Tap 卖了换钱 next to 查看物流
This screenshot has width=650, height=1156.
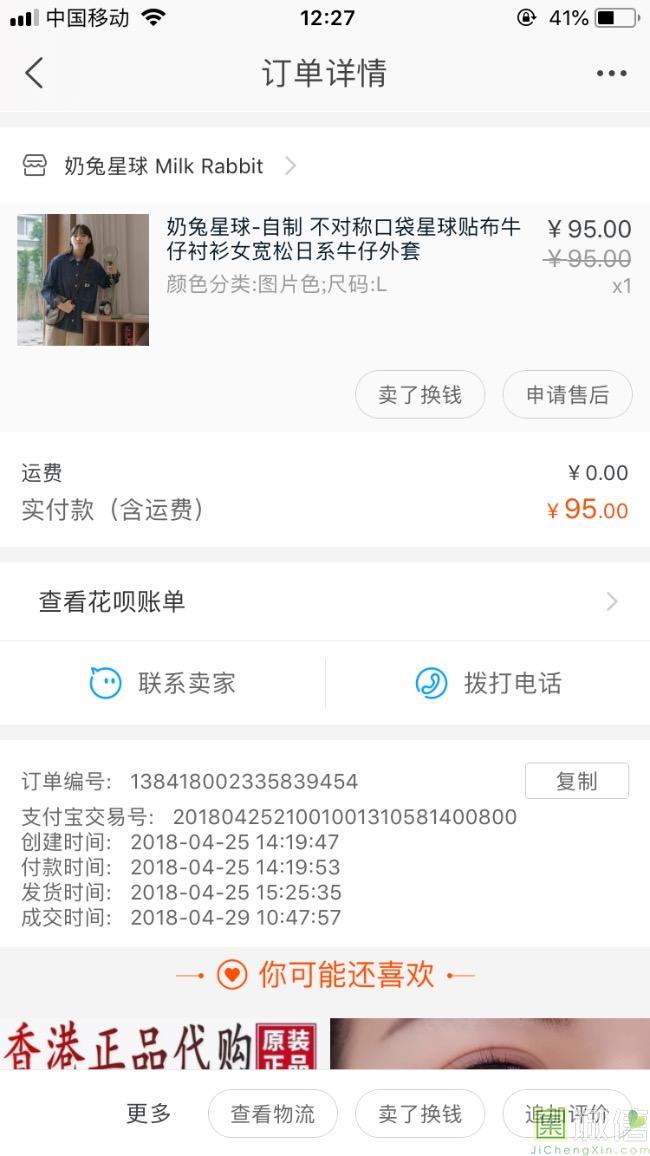point(420,1114)
